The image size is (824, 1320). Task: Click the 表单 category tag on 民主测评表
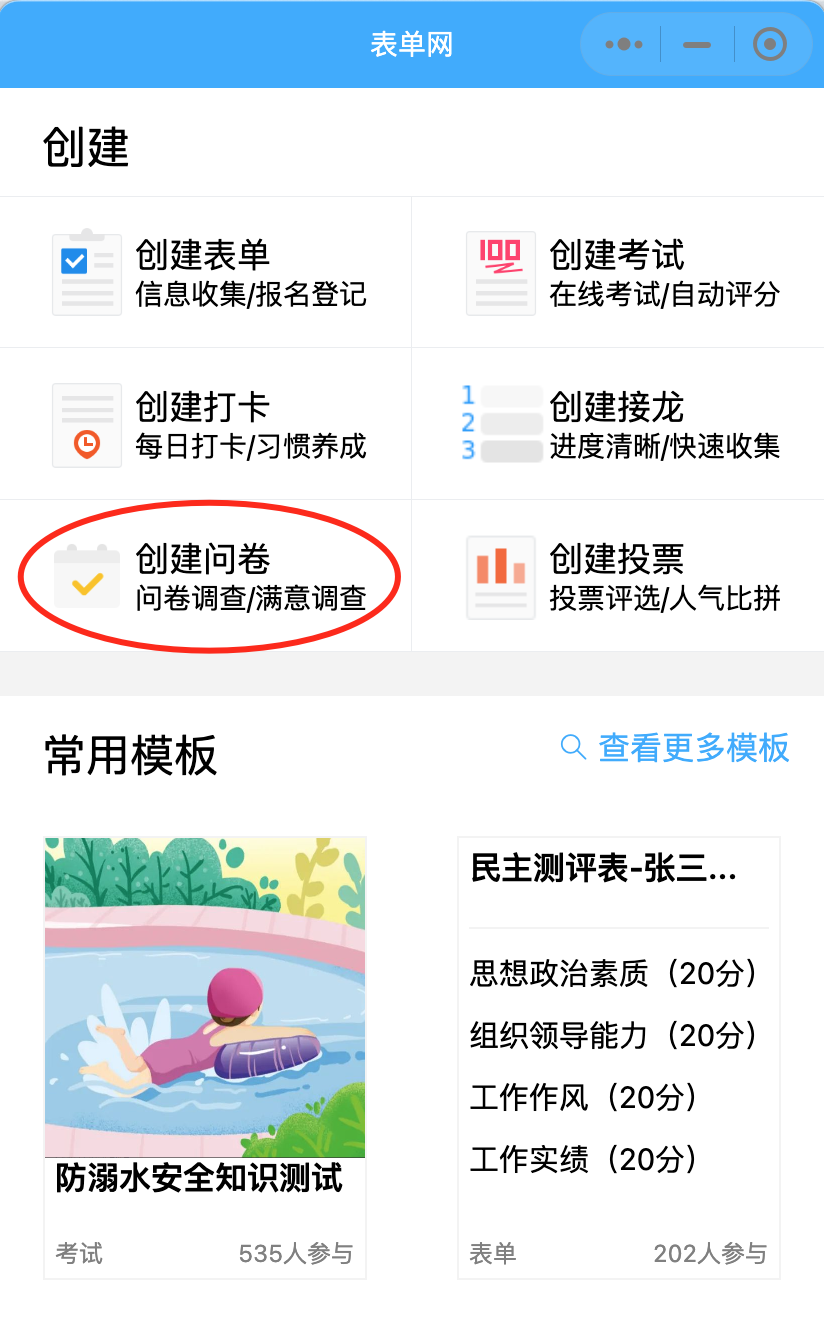coord(491,1253)
